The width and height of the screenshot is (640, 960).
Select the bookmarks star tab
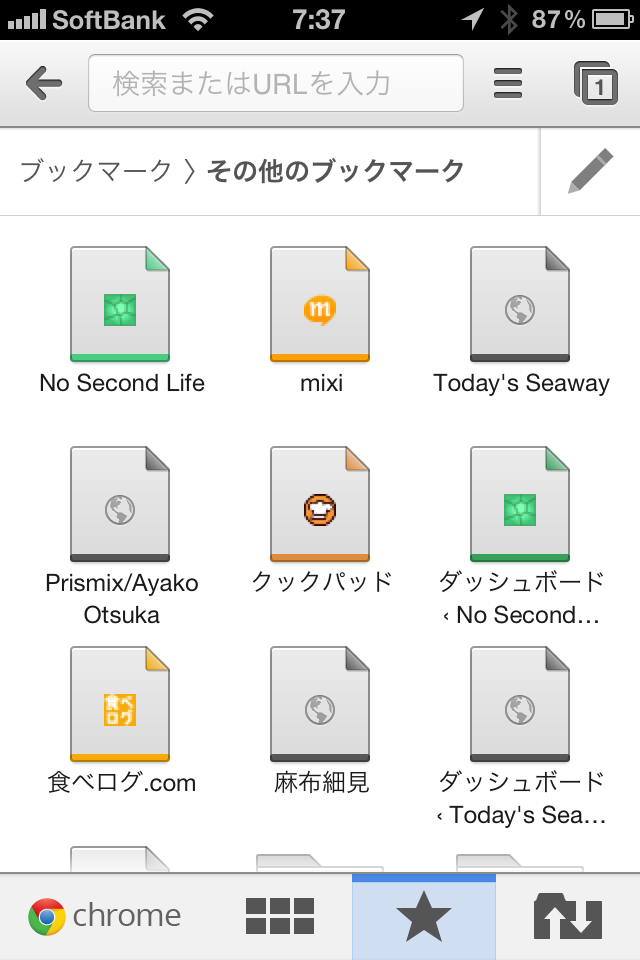424,916
